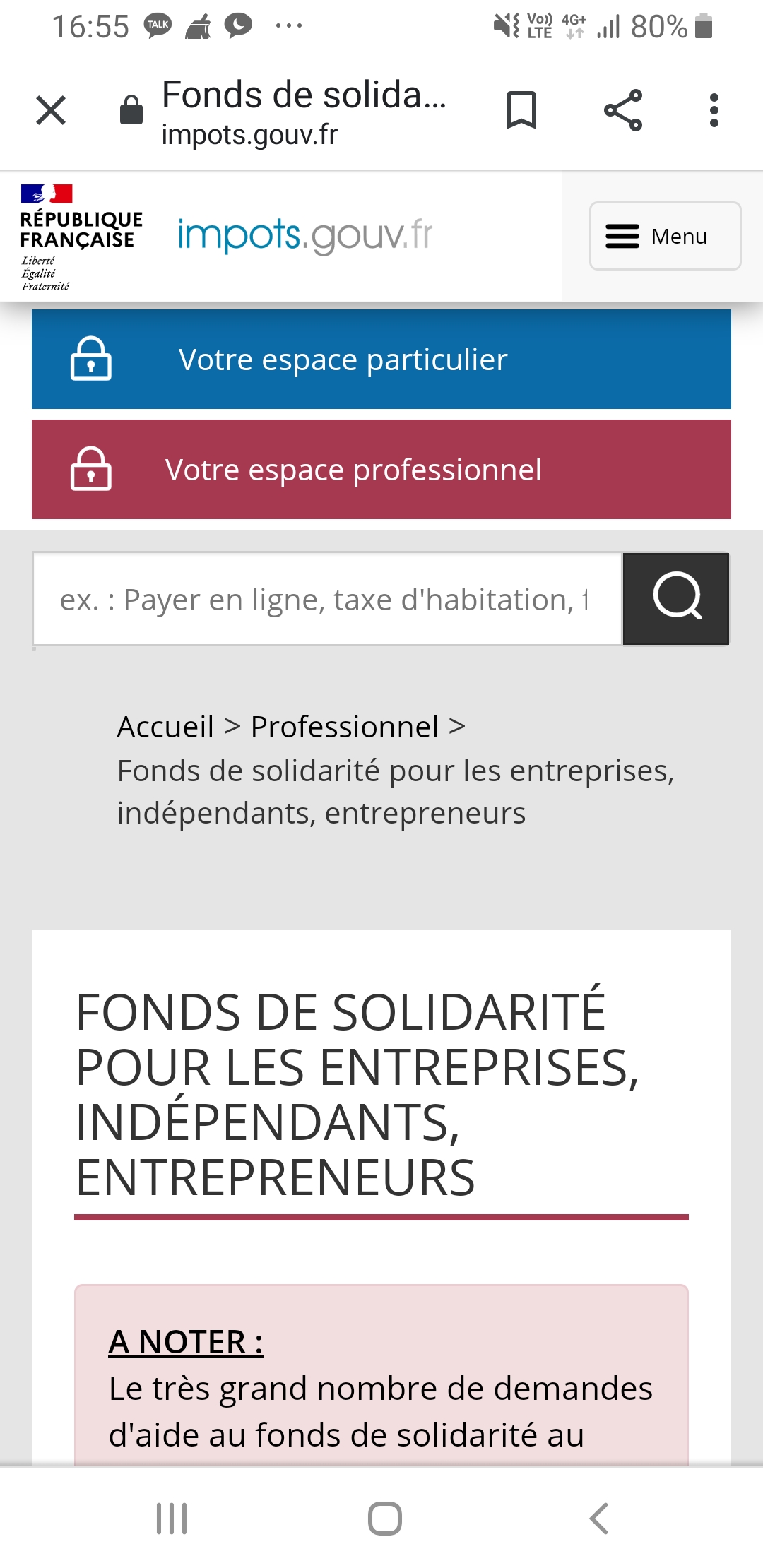The image size is (763, 1568).
Task: Go back using system navigation
Action: [x=598, y=1519]
